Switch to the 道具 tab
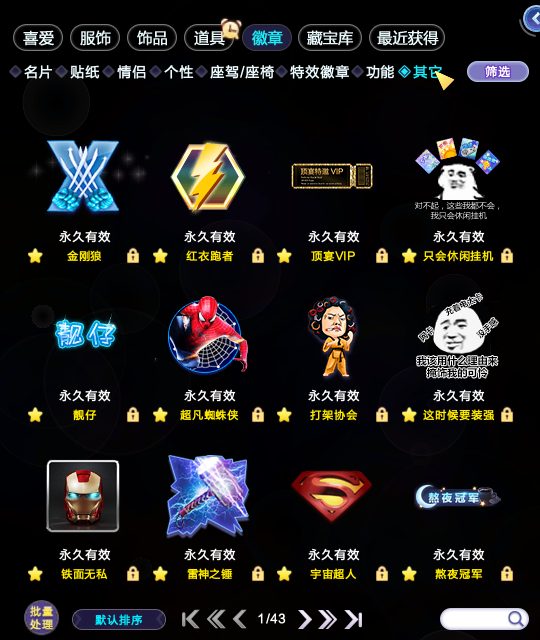 tap(209, 38)
